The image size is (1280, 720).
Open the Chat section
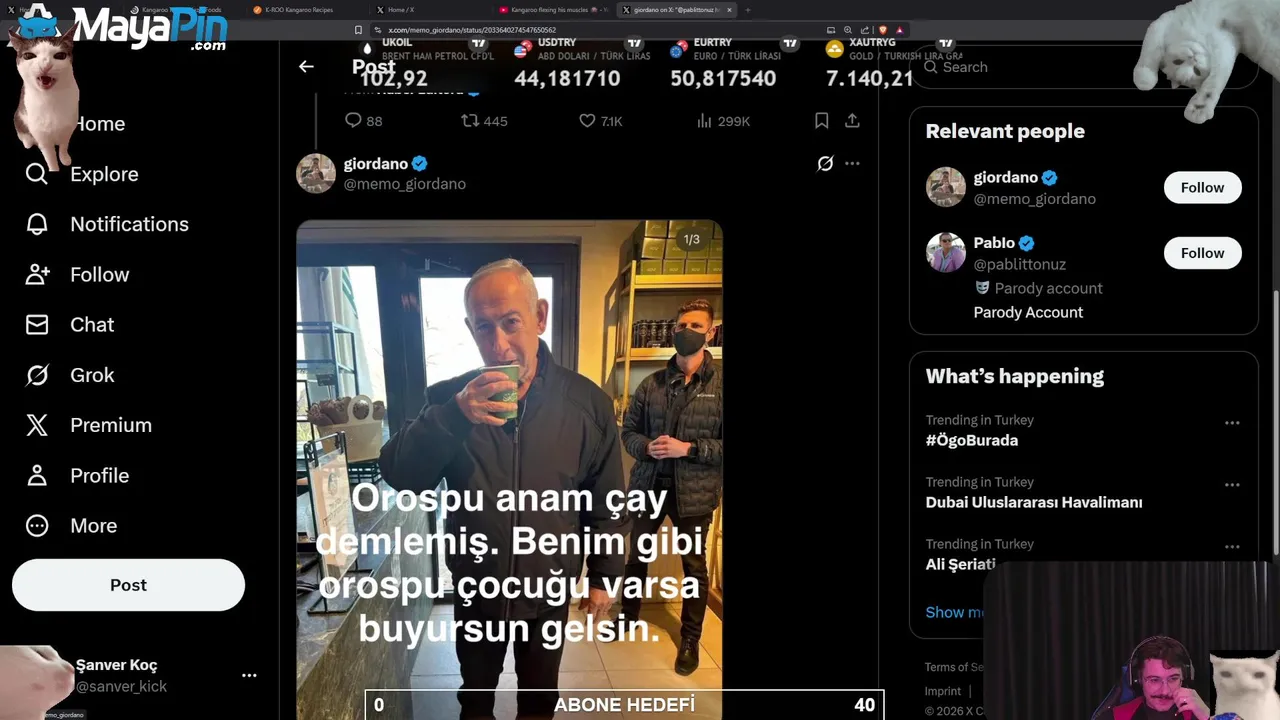tap(91, 325)
